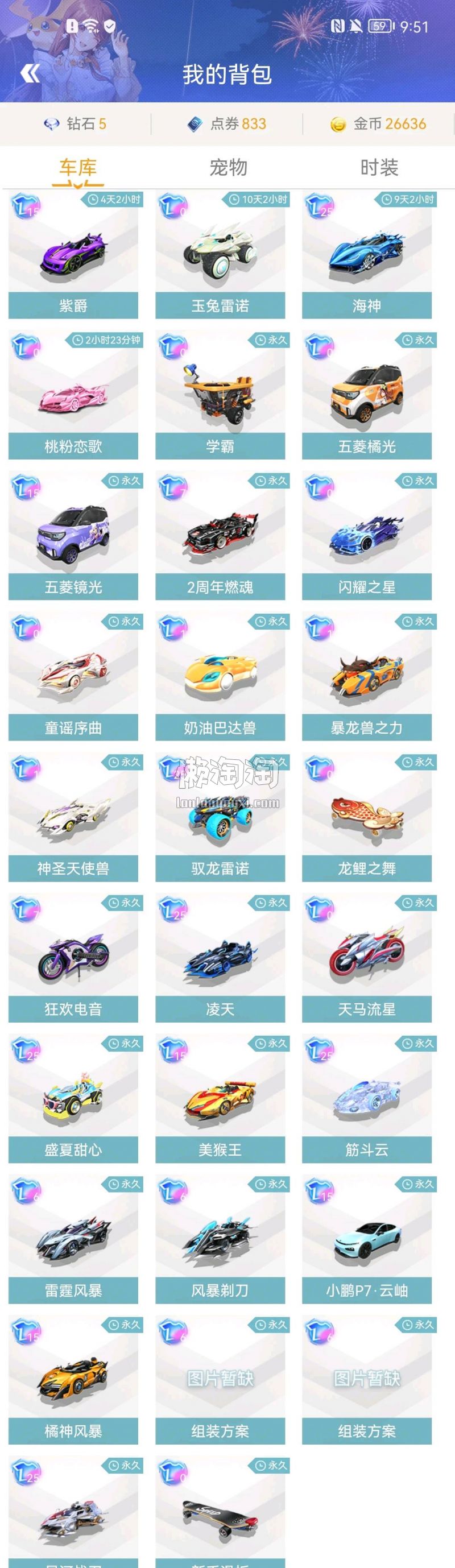This screenshot has height=1568, width=455.
Task: View the 桃粉恋歌 car
Action: [73, 396]
